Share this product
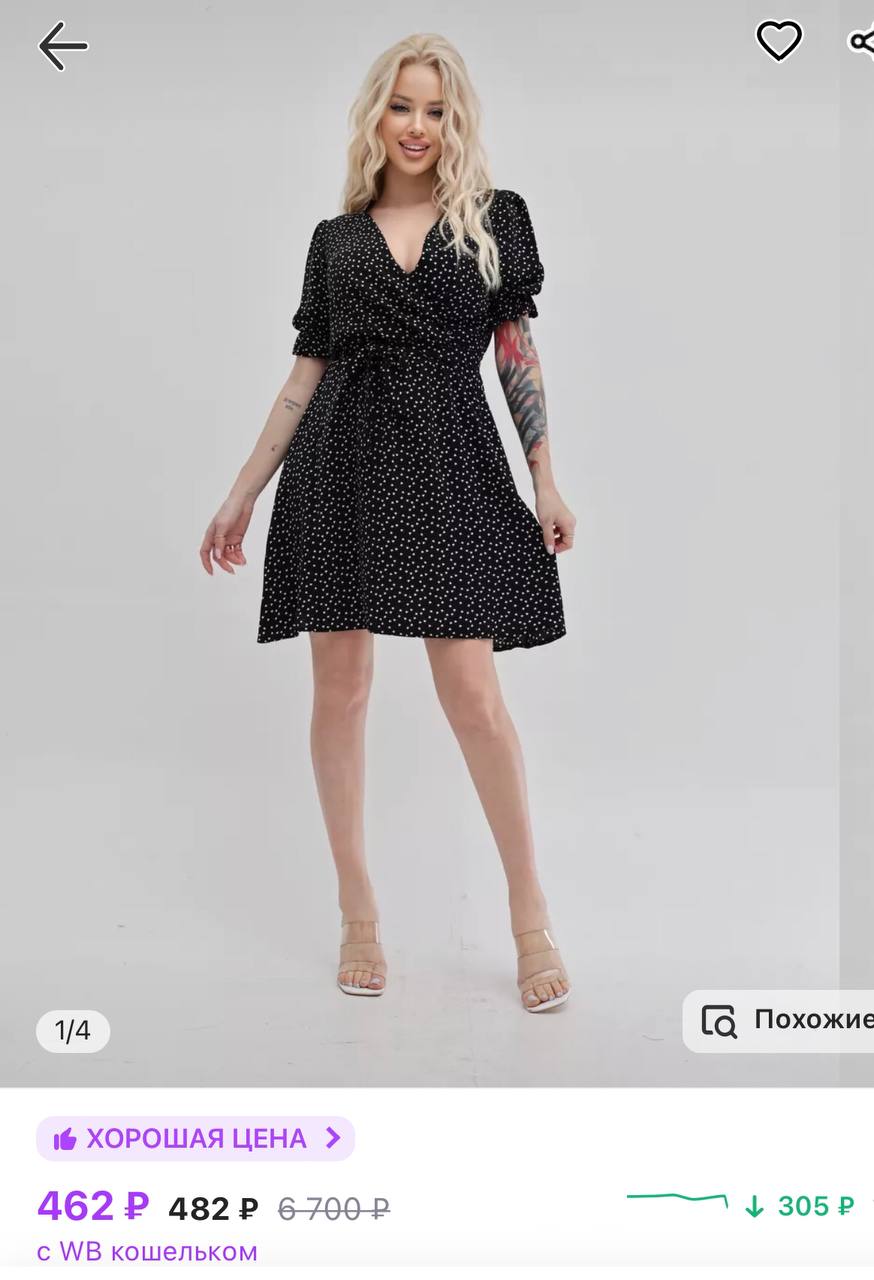This screenshot has width=874, height=1280. [x=861, y=41]
